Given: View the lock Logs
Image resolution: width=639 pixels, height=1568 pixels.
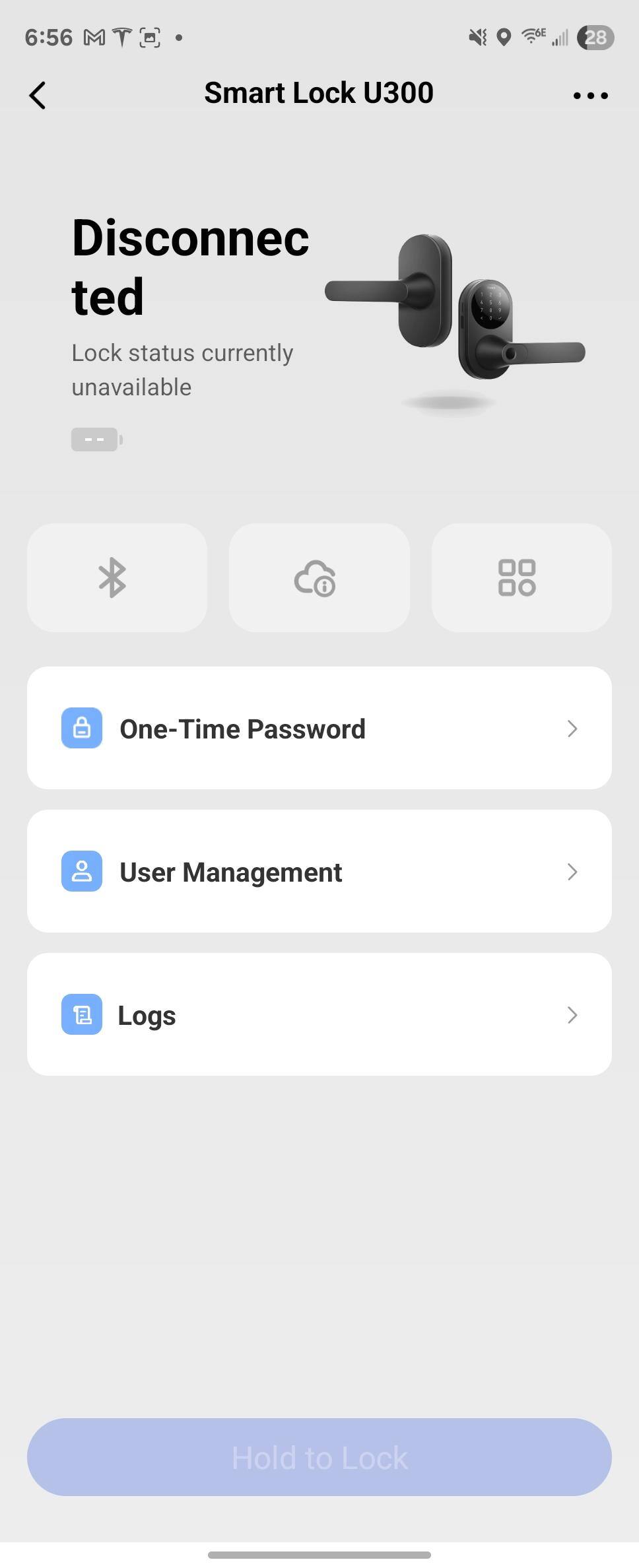Looking at the screenshot, I should 319,1014.
